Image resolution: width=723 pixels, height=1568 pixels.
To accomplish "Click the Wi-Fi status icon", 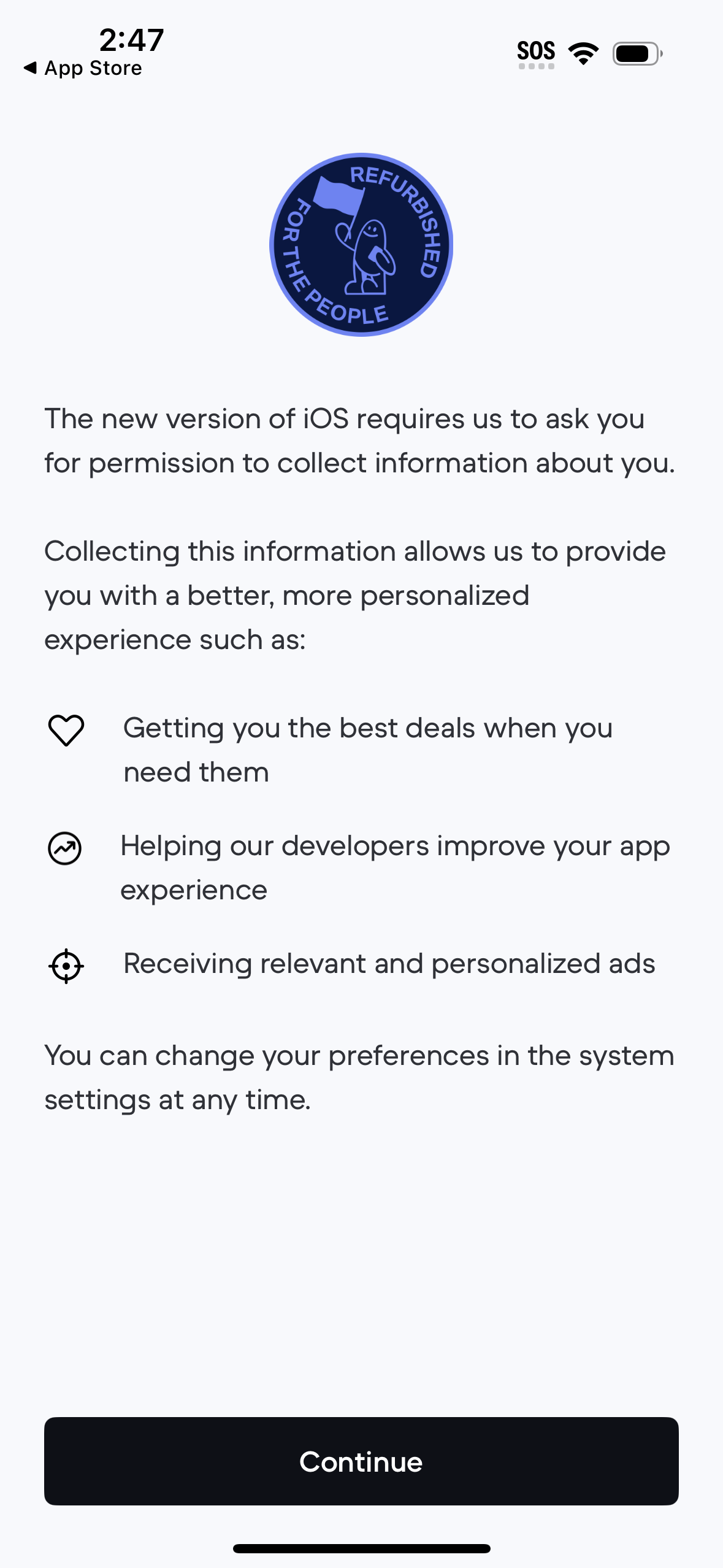I will click(583, 53).
